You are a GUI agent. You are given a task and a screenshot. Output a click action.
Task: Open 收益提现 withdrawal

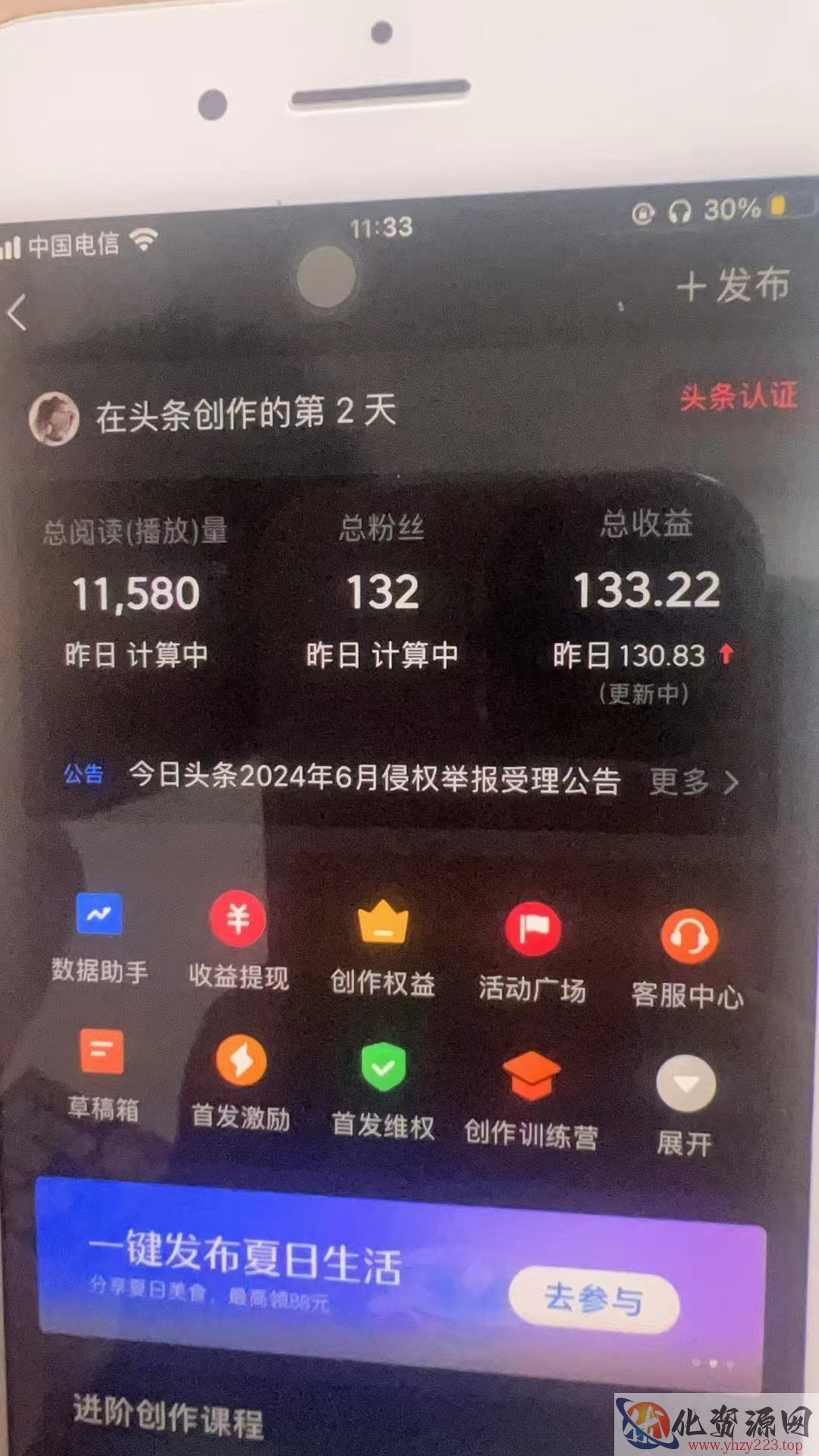click(239, 941)
